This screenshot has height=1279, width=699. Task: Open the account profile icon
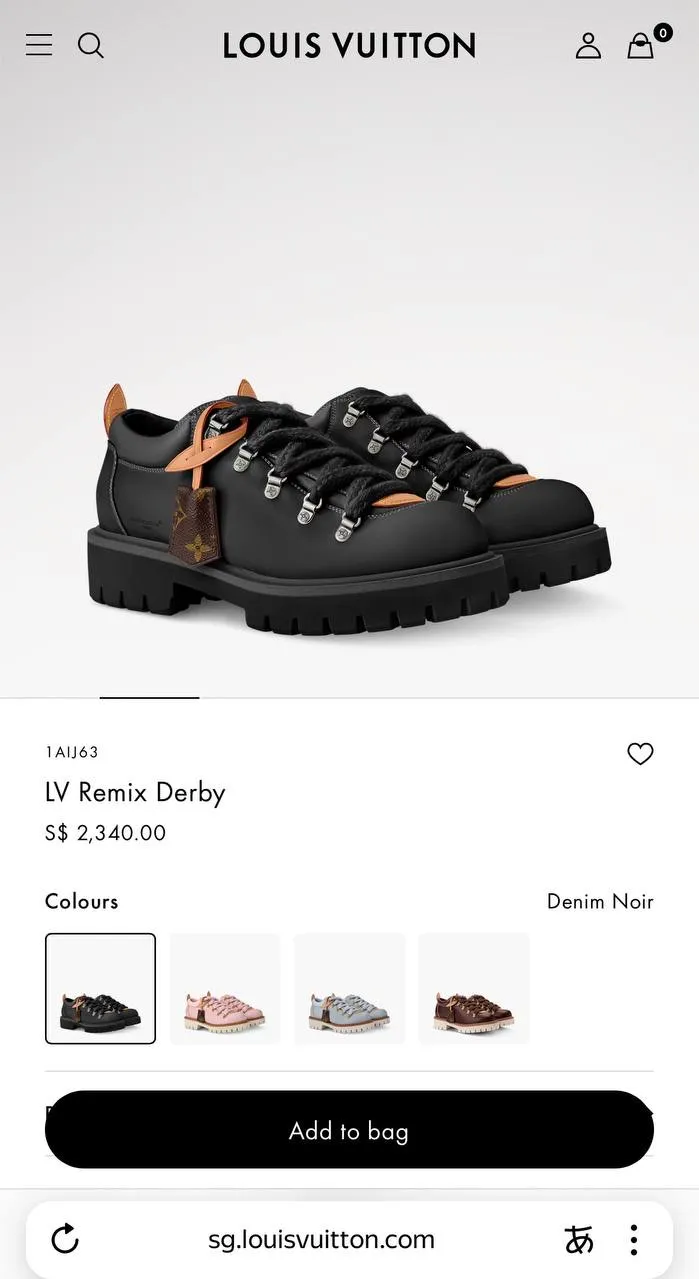coord(588,45)
